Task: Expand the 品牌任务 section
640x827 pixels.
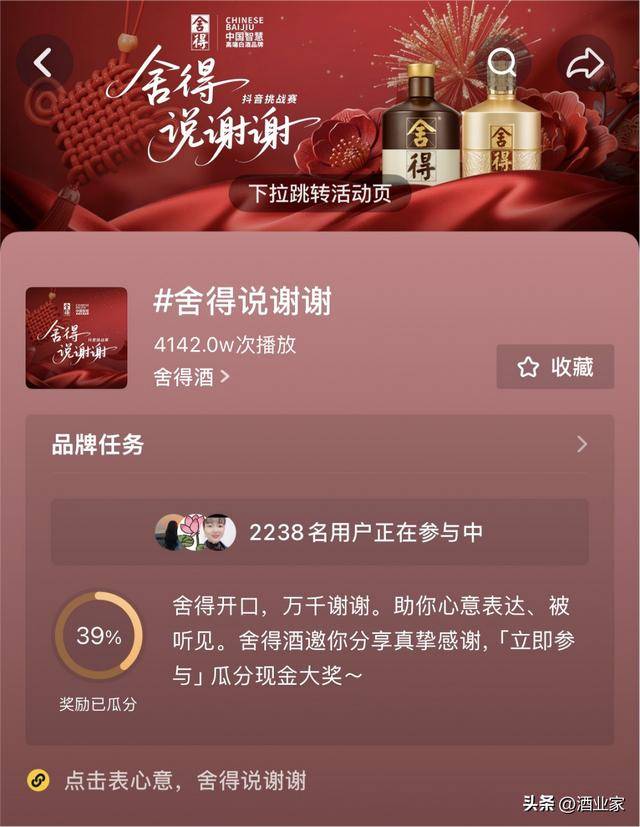Action: (x=581, y=445)
